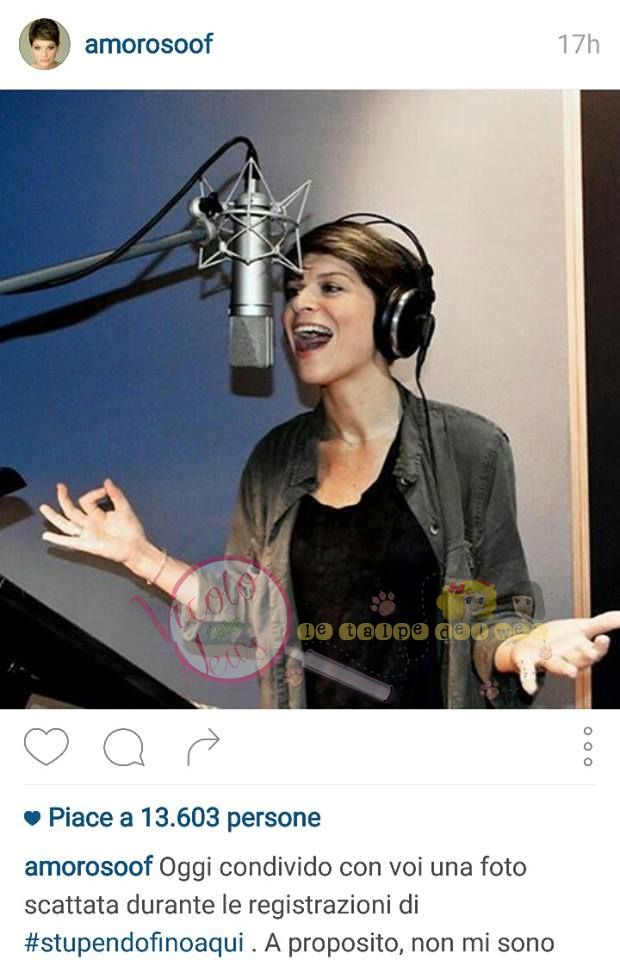Open amorosoof's profile picture in the header
Screen dimensions: 620x960
coord(44,44)
